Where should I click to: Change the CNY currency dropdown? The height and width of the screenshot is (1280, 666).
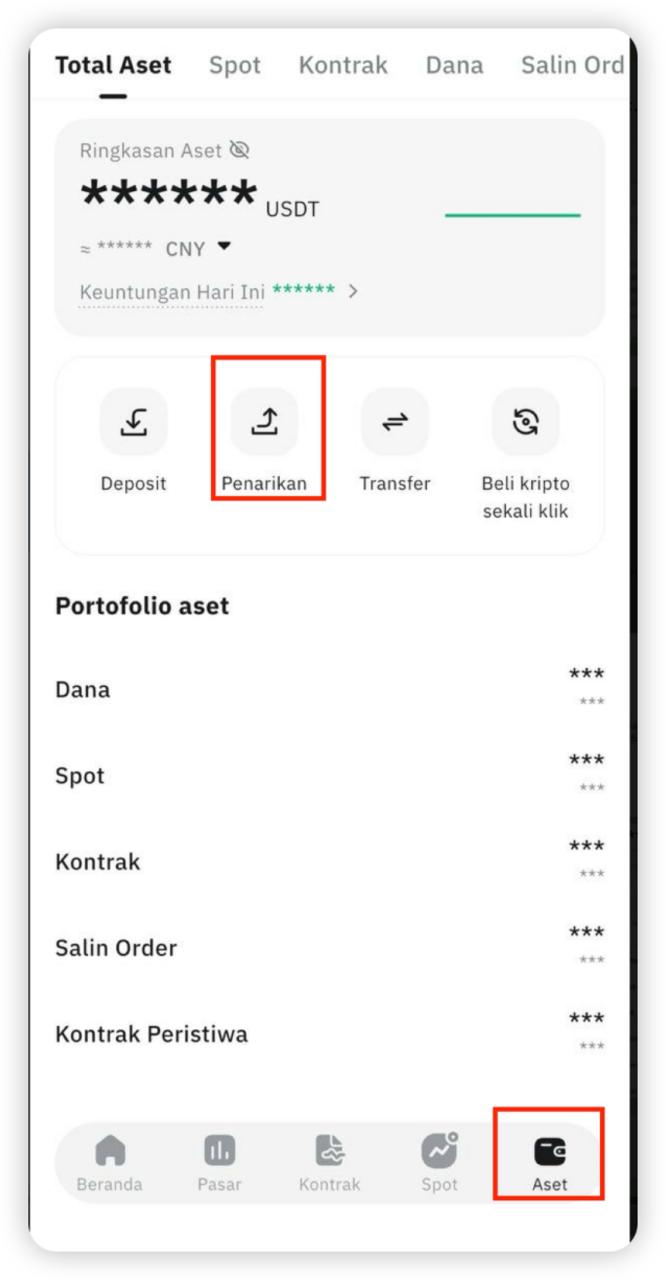click(198, 248)
